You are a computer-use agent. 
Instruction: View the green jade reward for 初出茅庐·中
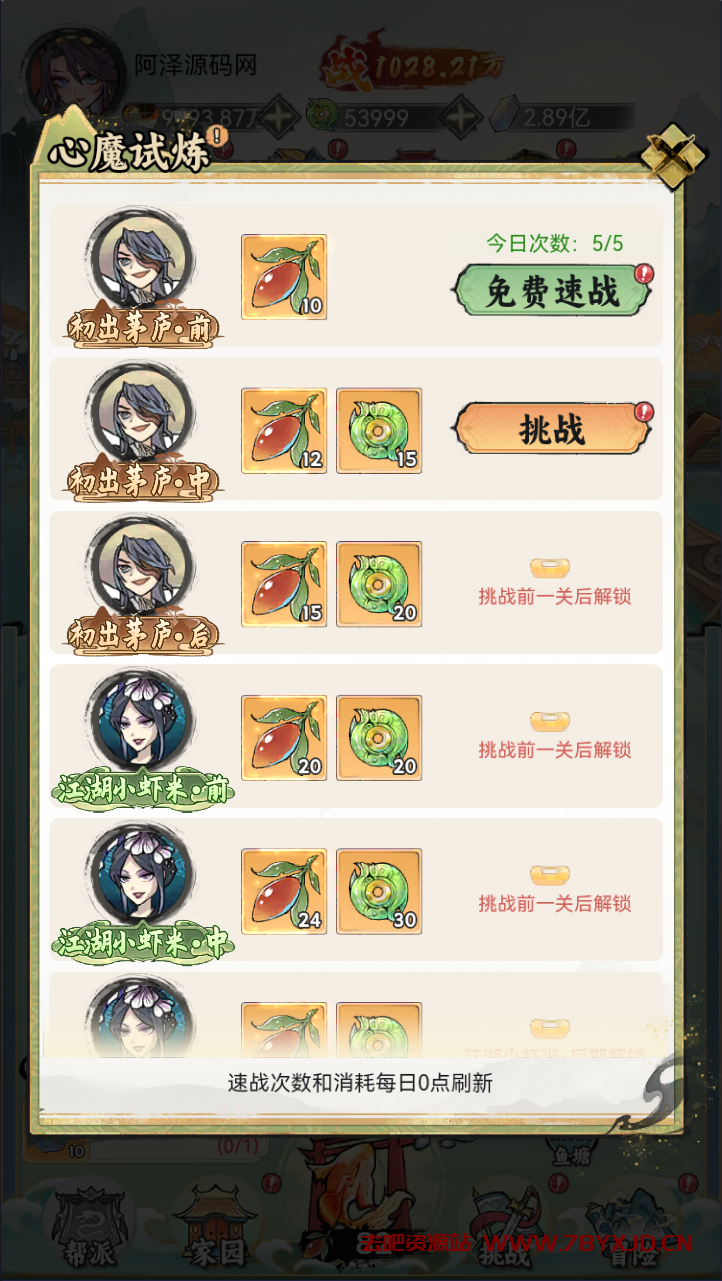tap(379, 431)
